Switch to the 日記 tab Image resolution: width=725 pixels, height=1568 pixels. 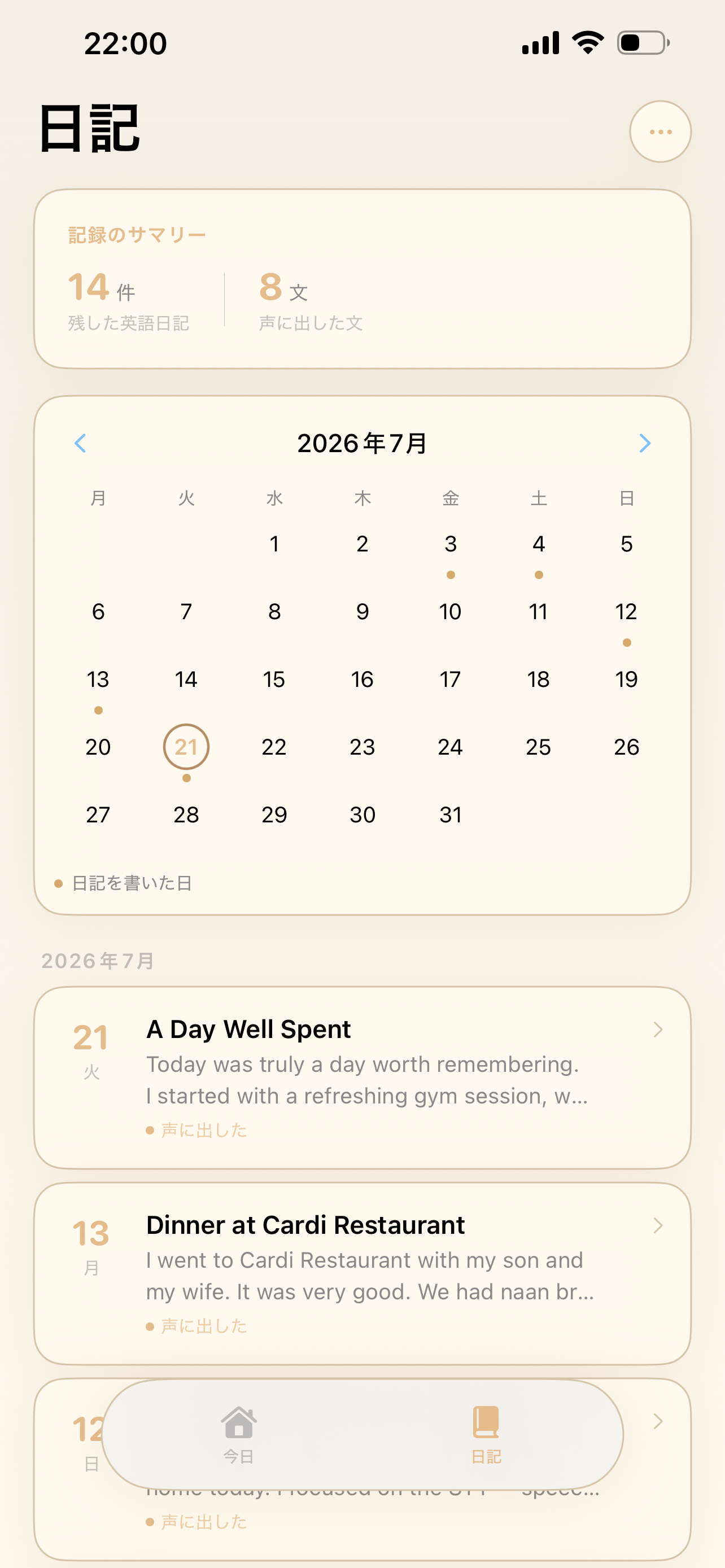[486, 1435]
